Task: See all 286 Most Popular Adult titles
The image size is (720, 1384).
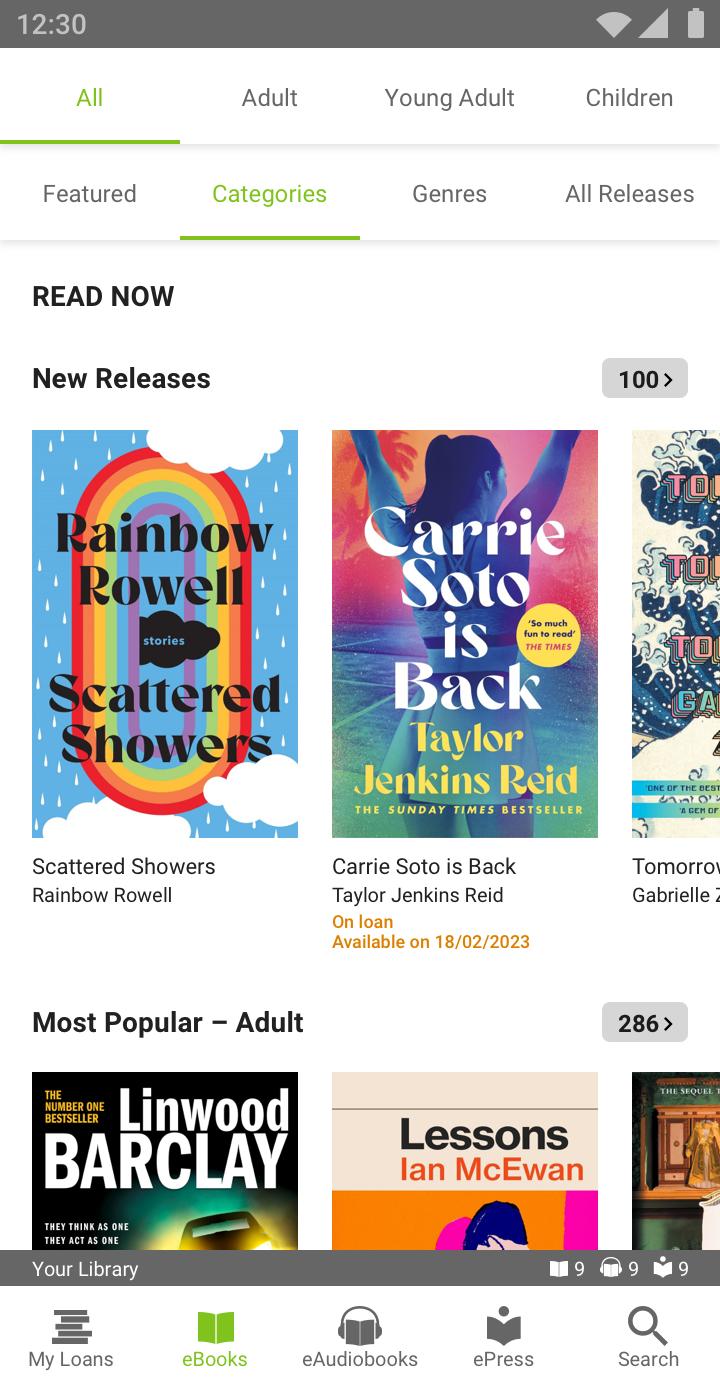Action: pyautogui.click(x=645, y=1023)
